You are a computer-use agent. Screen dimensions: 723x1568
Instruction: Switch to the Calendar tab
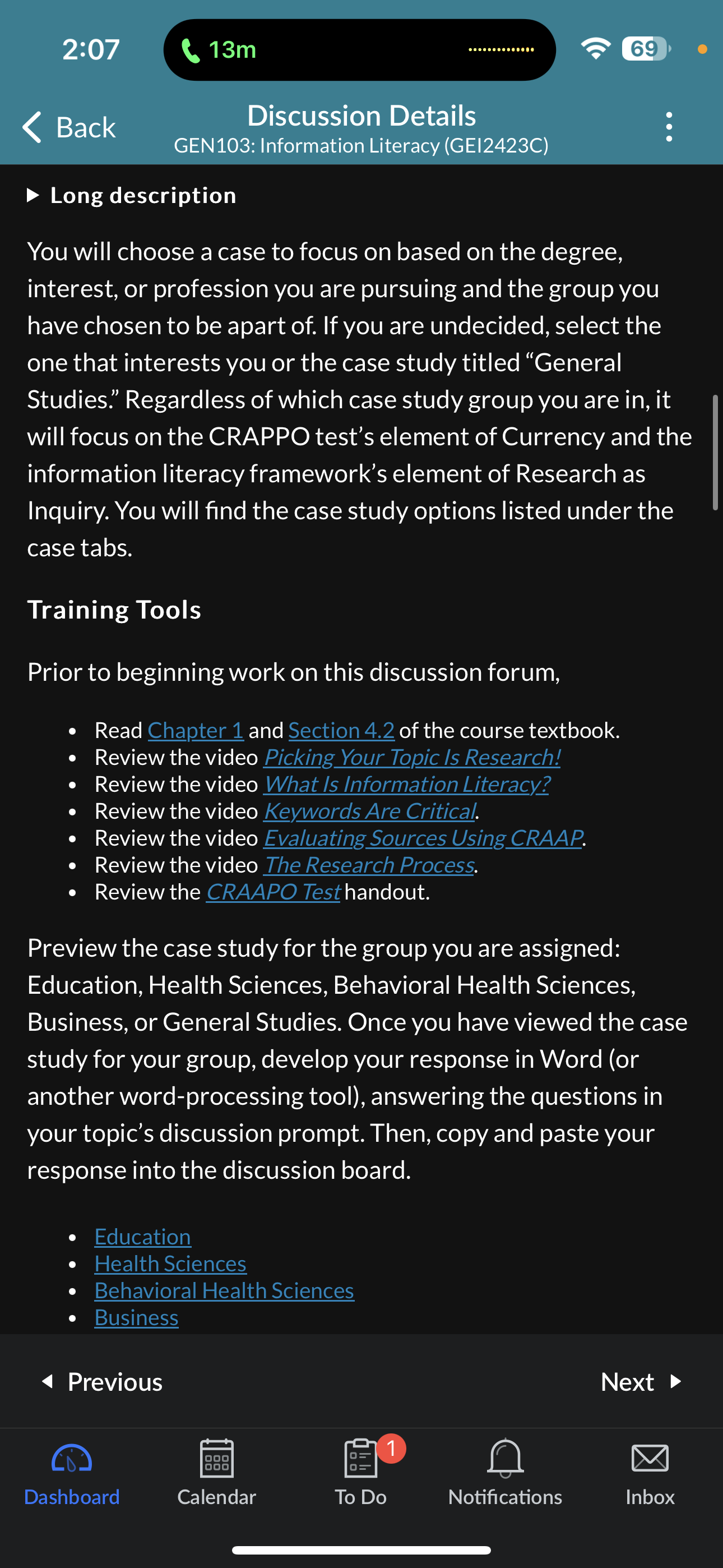(x=217, y=1471)
